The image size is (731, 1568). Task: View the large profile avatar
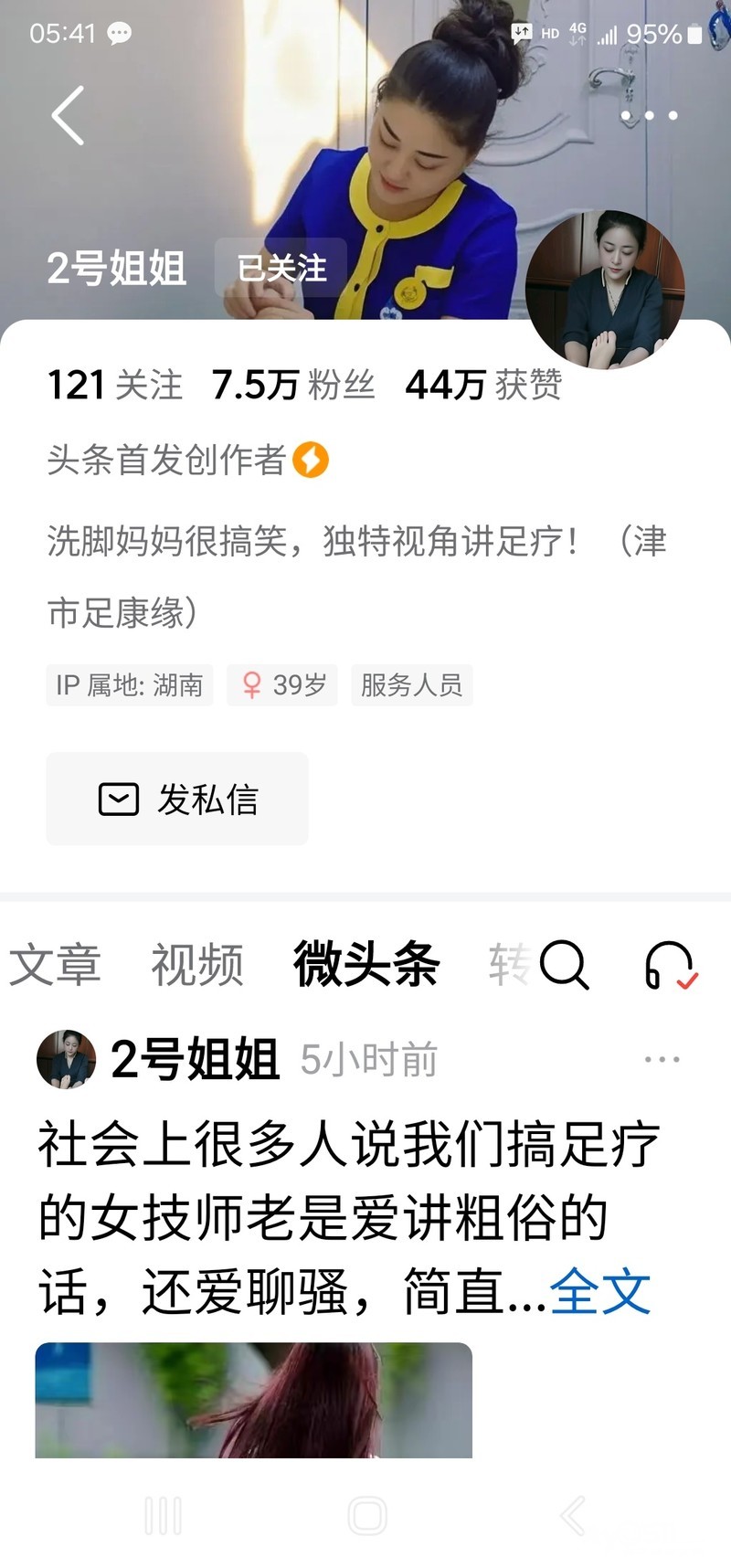coord(605,290)
